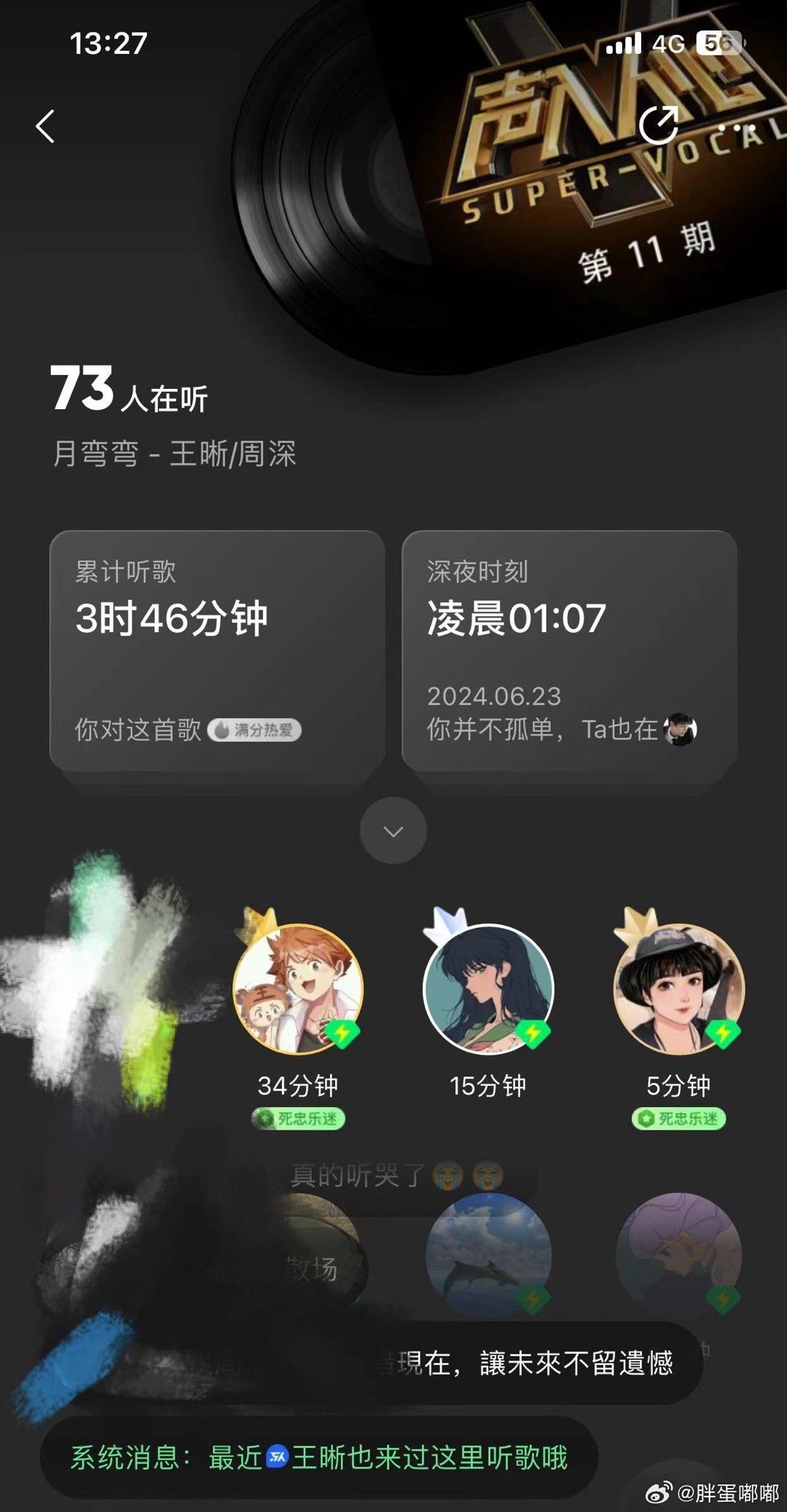The image size is (787, 1512).
Task: Share this listening room
Action: pyautogui.click(x=658, y=125)
